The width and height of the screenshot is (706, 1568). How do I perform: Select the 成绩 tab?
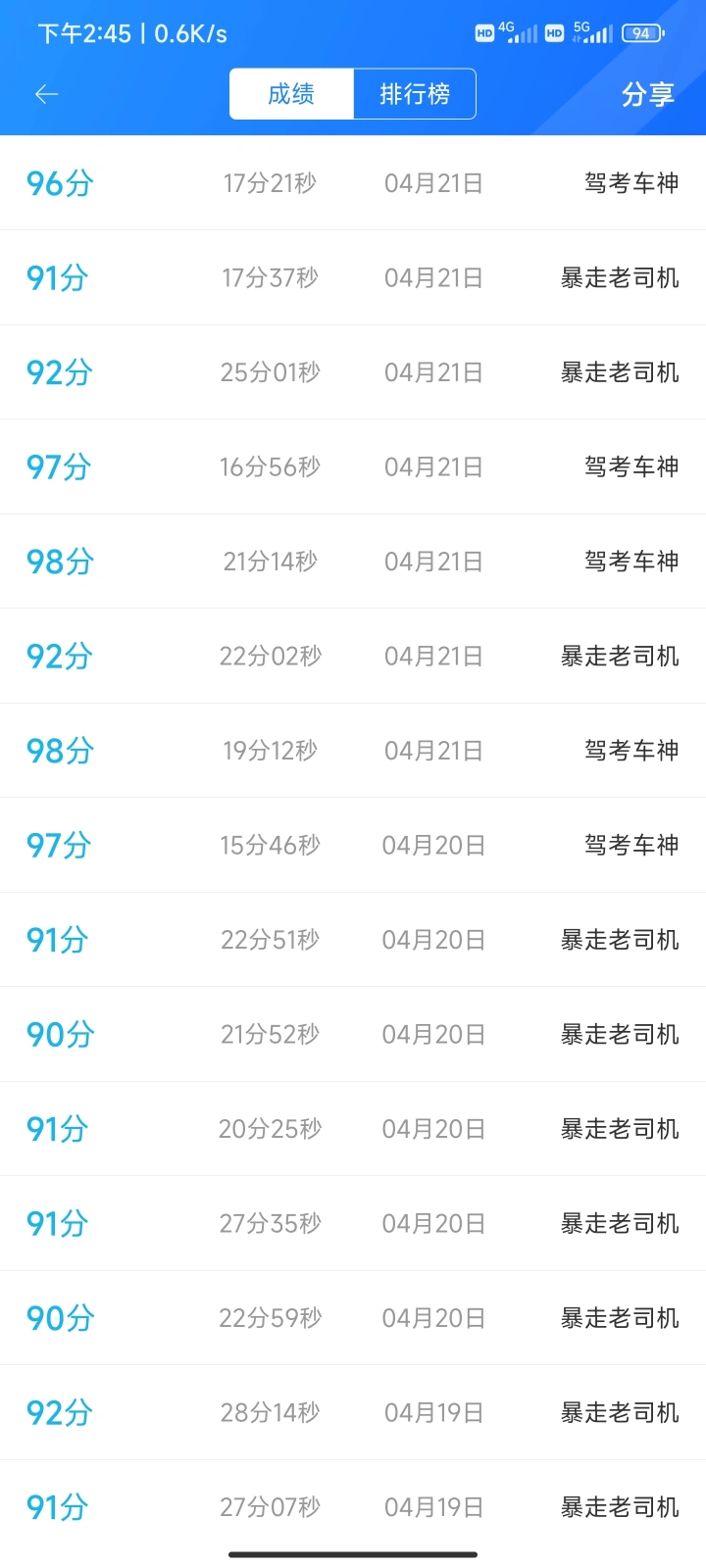(291, 94)
